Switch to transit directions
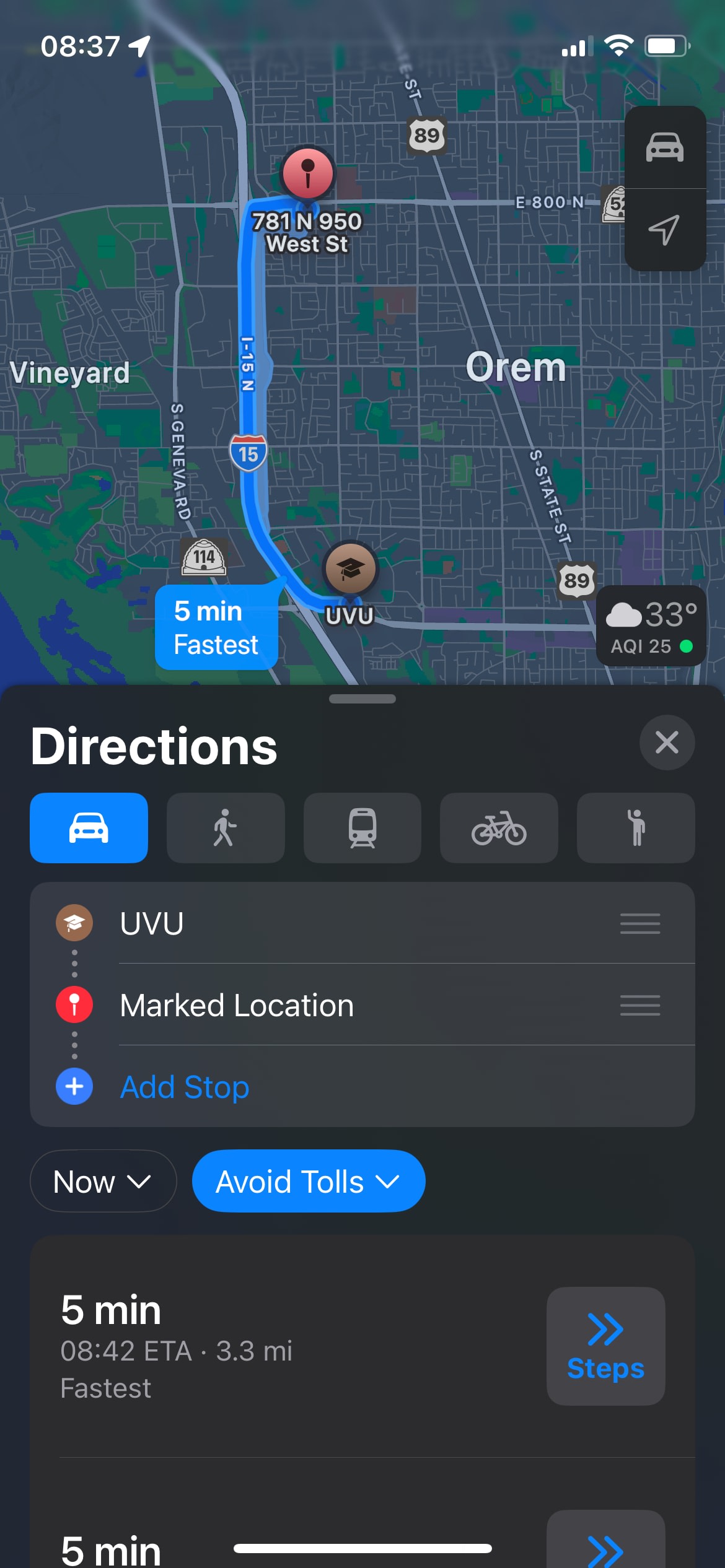The image size is (725, 1568). click(362, 827)
